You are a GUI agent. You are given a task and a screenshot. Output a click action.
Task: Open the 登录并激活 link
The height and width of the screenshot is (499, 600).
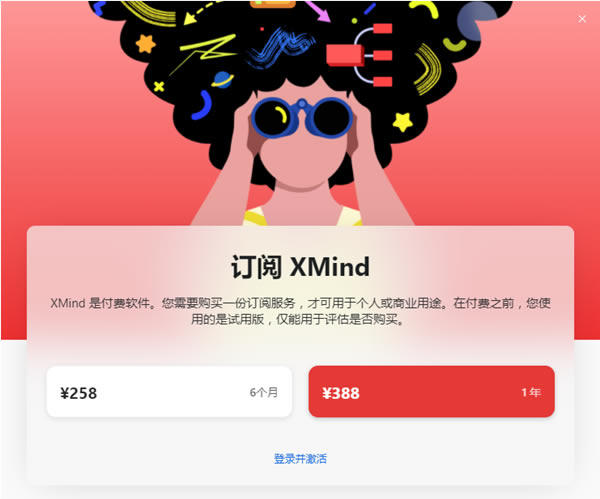pos(300,459)
